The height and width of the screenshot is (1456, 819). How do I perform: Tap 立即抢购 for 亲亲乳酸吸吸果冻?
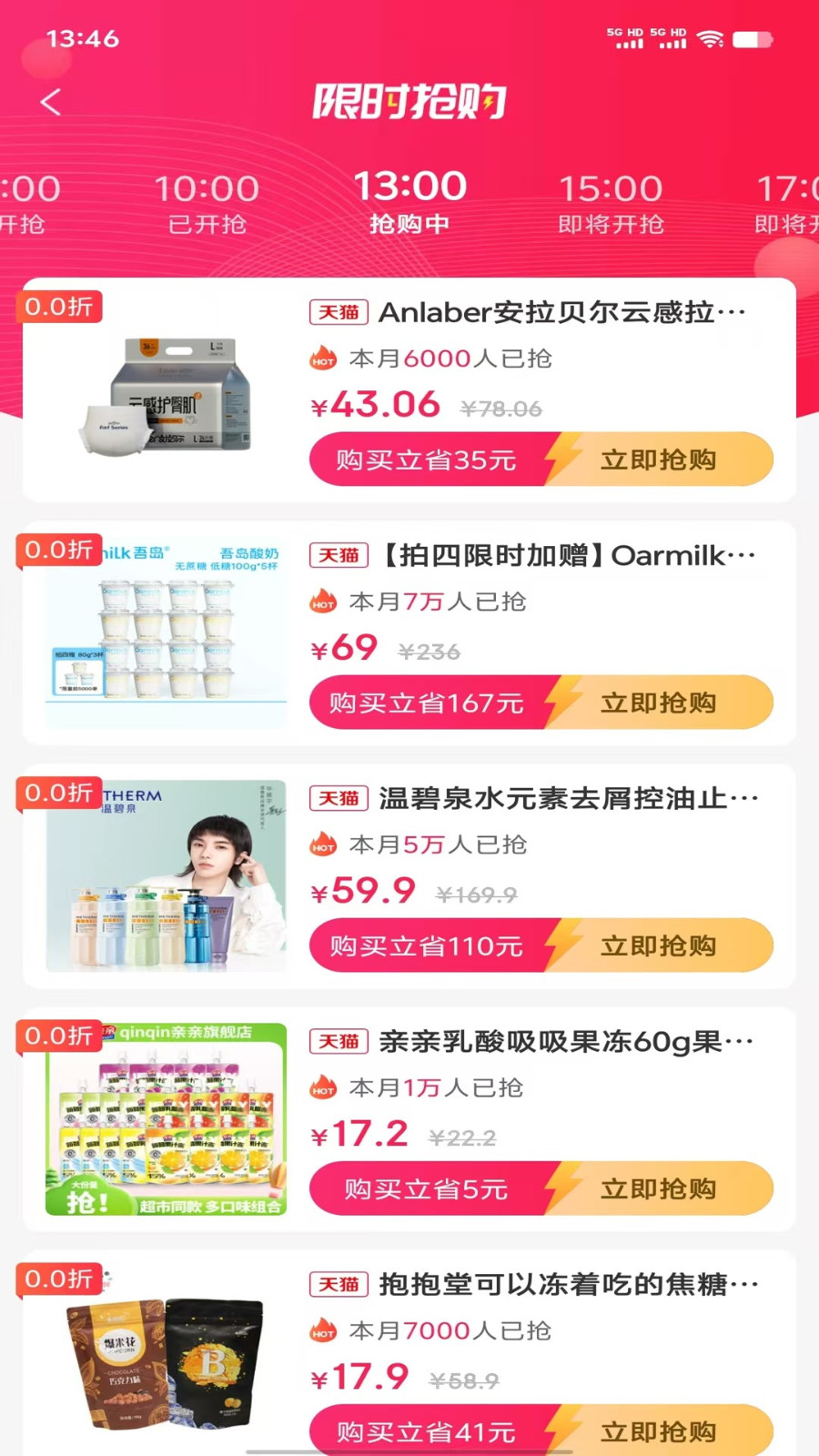658,1188
